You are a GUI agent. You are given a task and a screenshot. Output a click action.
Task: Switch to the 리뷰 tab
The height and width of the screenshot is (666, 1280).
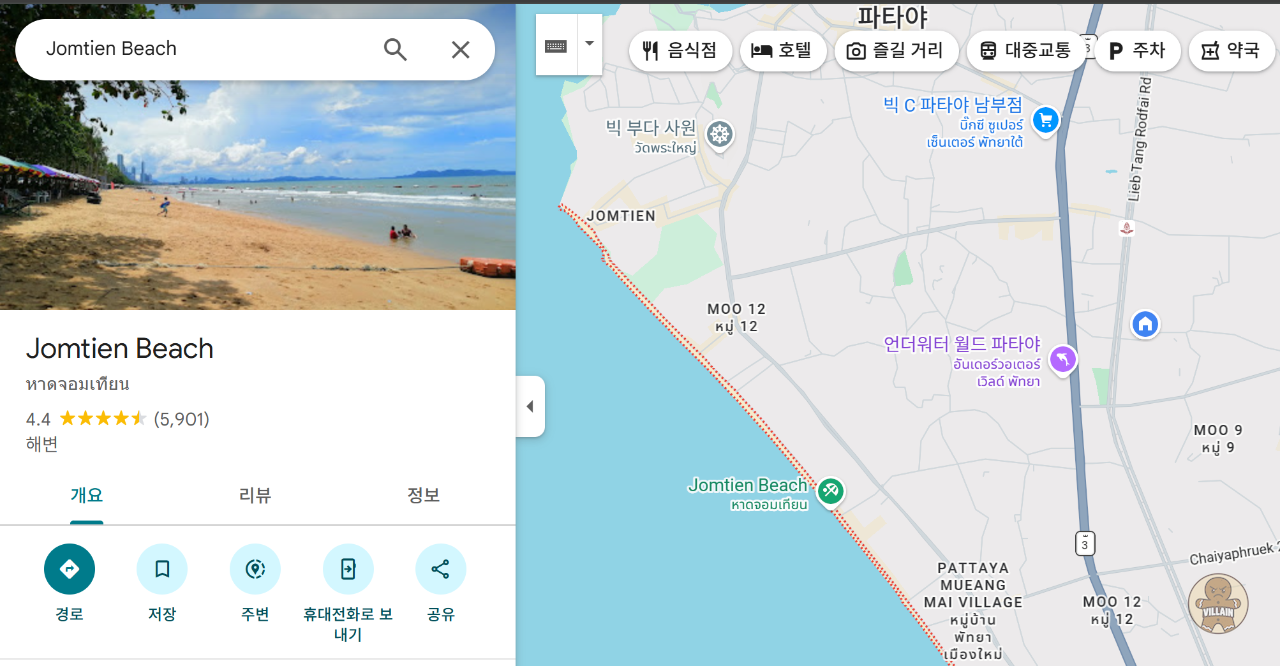tap(255, 496)
